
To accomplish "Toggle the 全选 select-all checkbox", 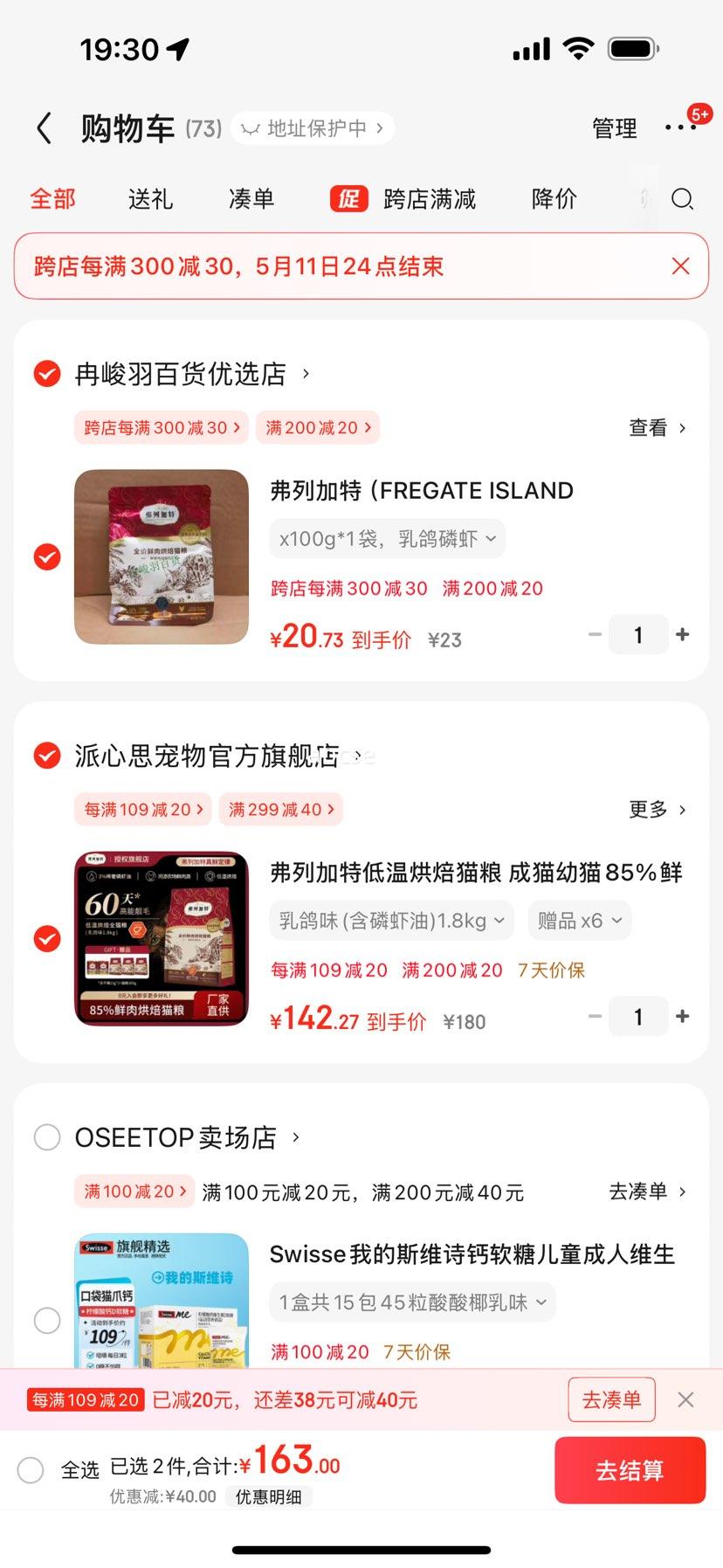I will (x=31, y=1470).
